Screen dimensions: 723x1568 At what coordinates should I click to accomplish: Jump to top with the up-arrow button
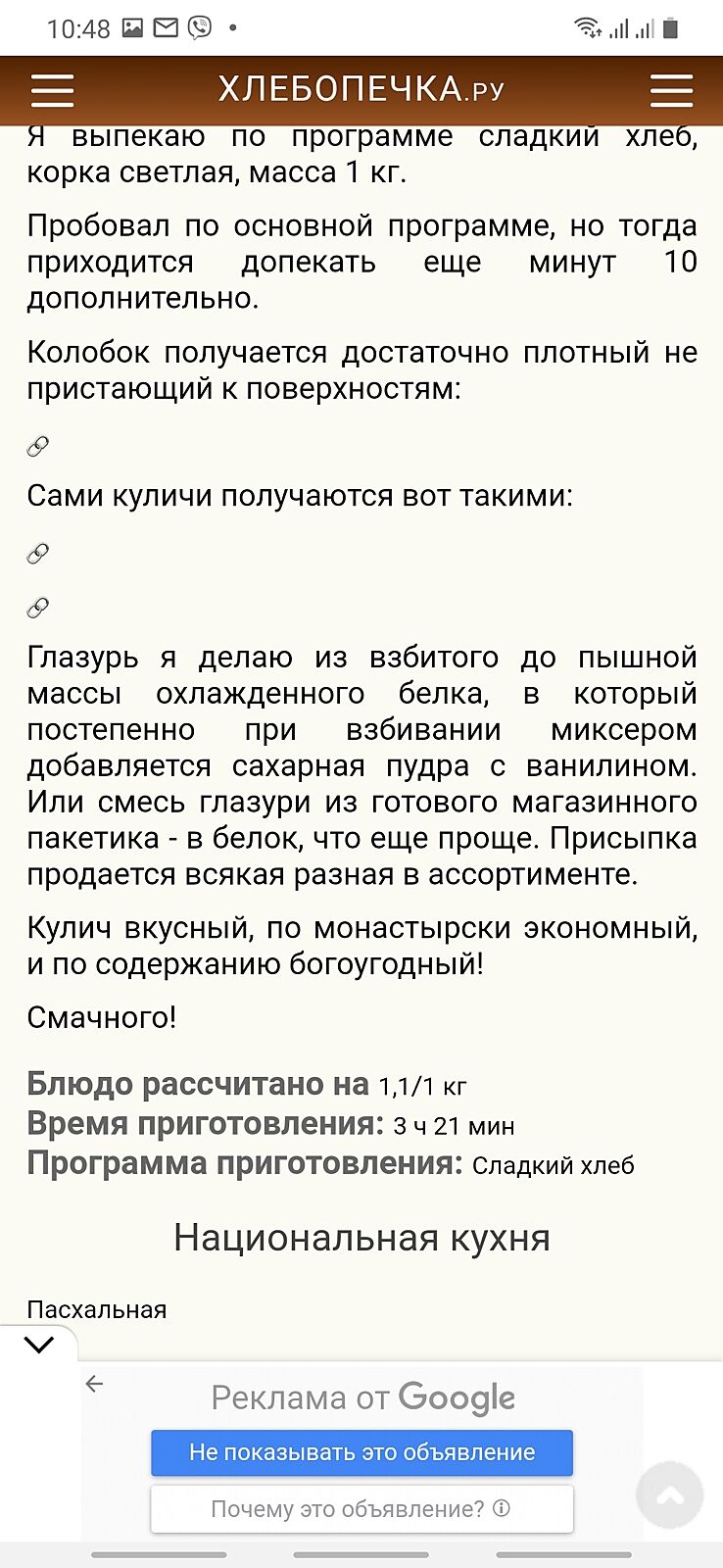(x=670, y=1495)
